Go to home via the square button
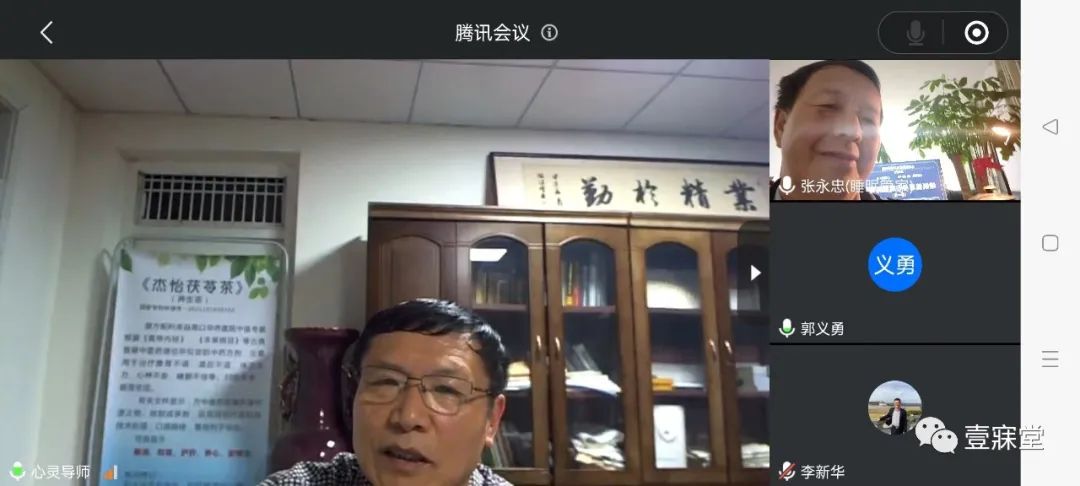The image size is (1080, 486). pyautogui.click(x=1050, y=243)
